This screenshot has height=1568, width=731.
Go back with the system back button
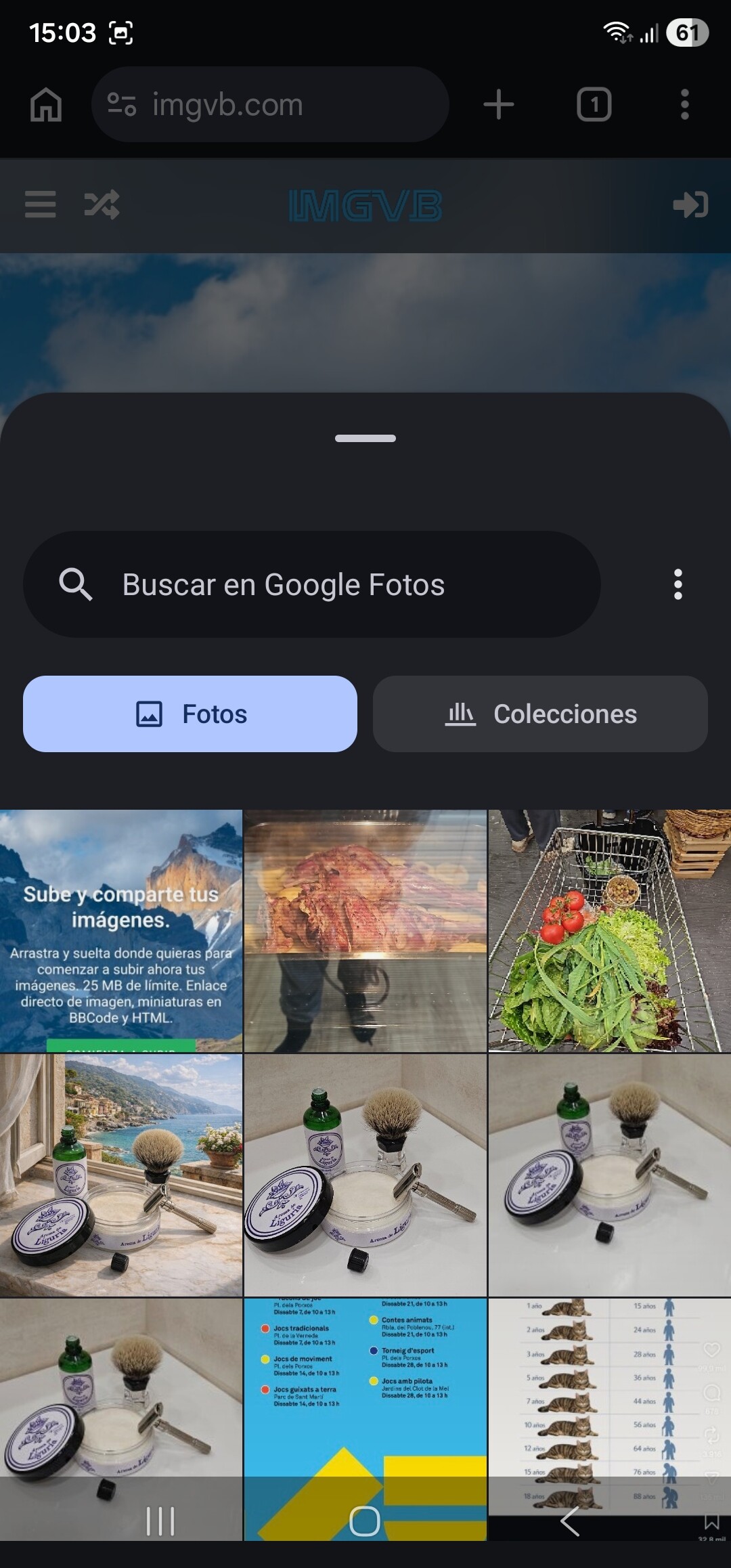coord(570,1521)
